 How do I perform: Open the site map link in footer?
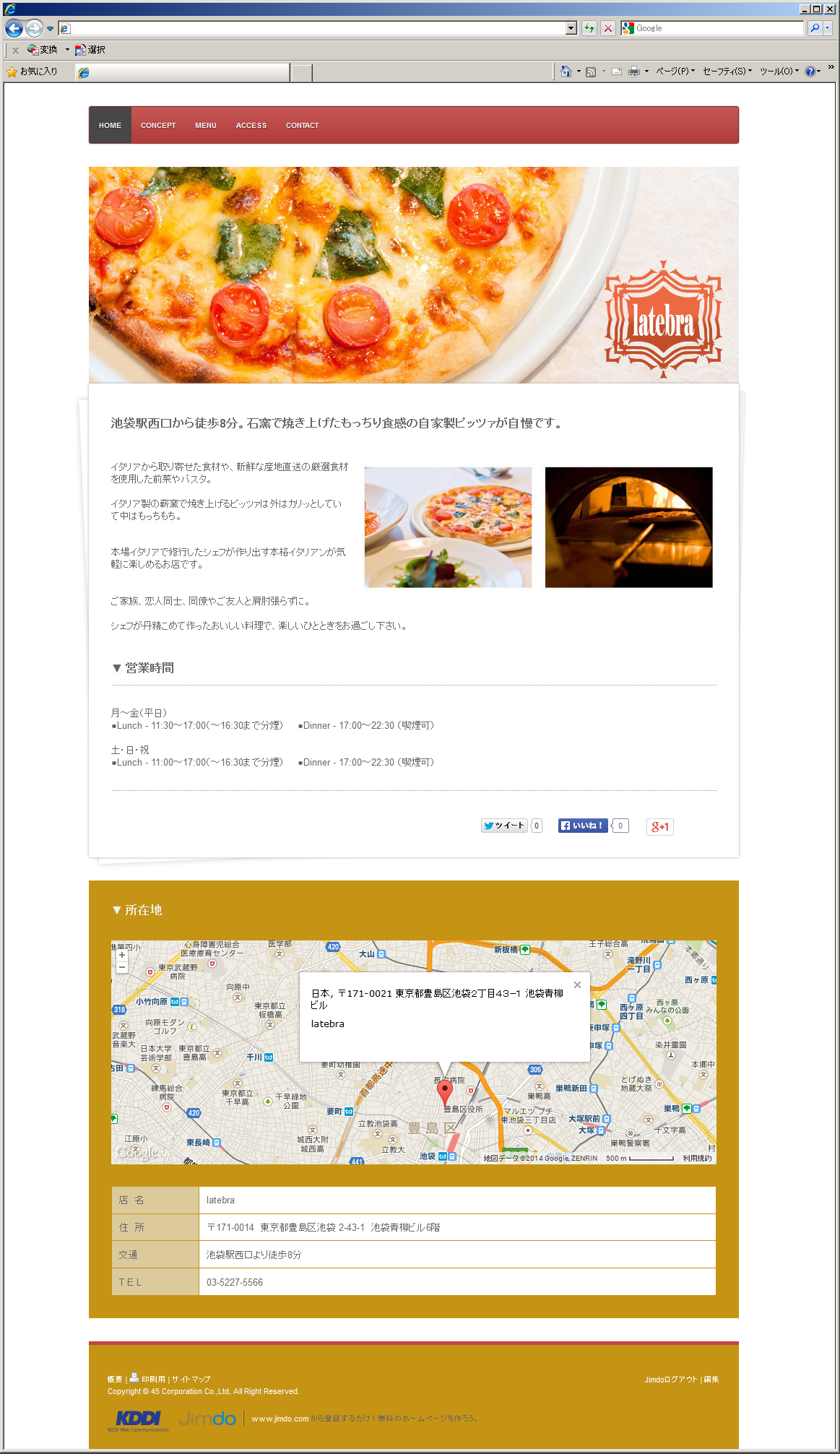point(191,1380)
